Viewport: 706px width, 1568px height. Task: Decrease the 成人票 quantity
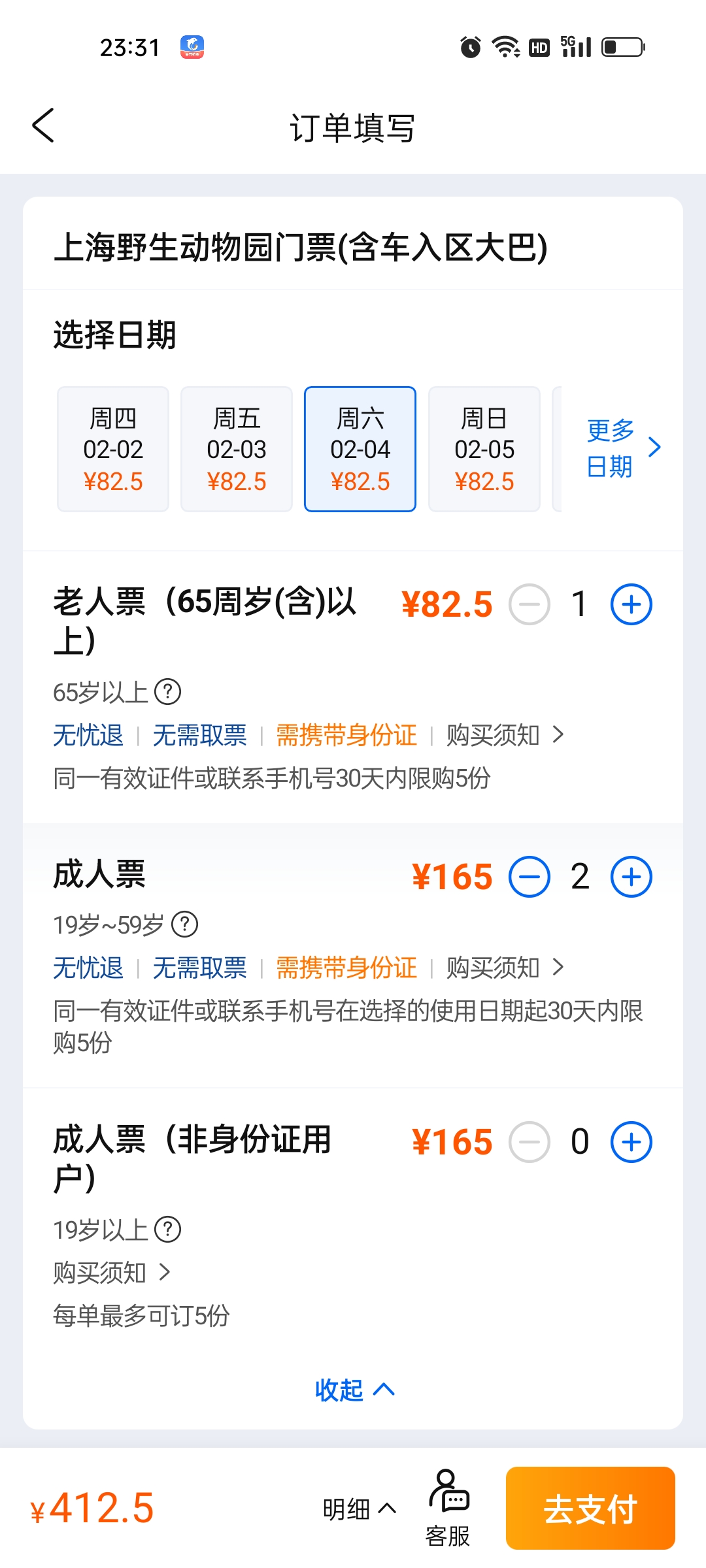tap(529, 877)
